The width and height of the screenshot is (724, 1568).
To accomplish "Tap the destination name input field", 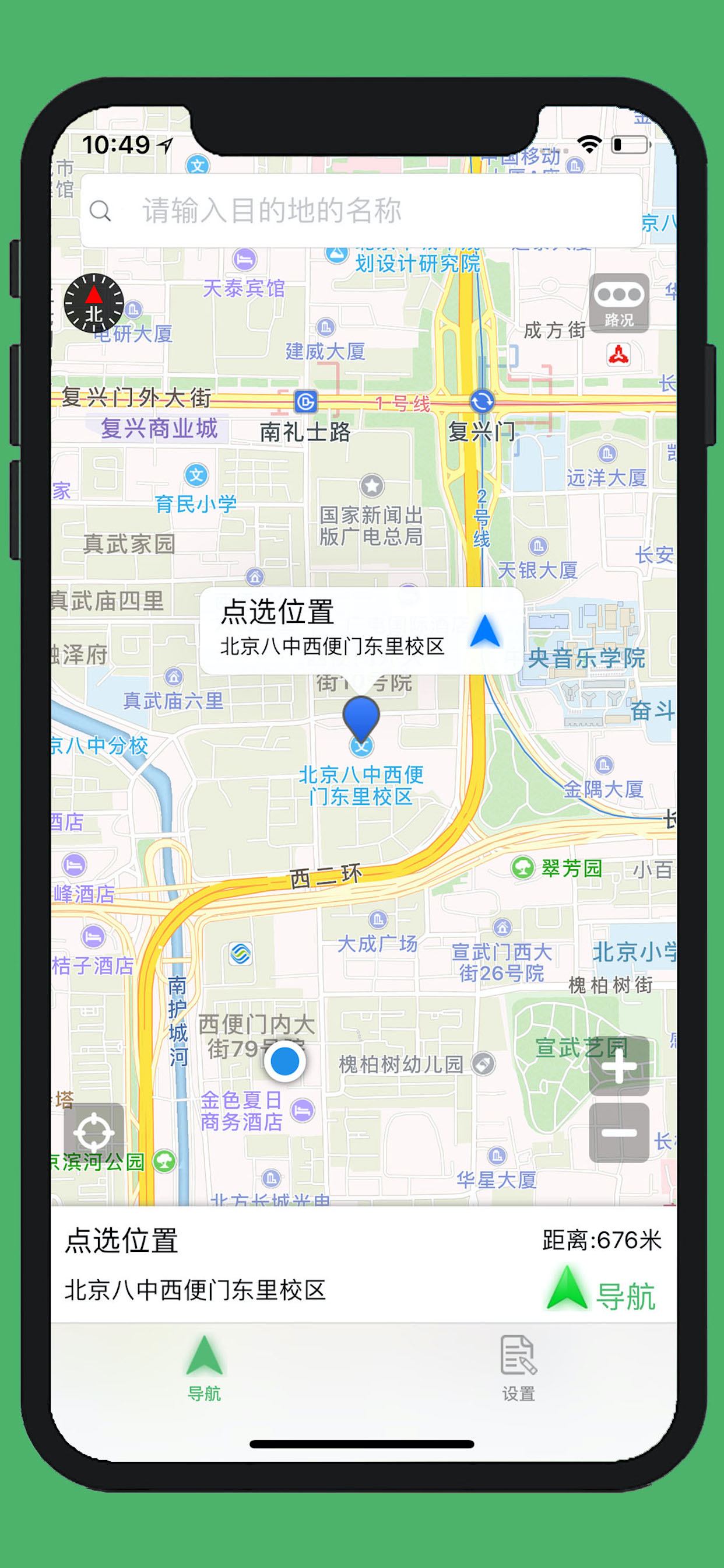I will (x=365, y=211).
